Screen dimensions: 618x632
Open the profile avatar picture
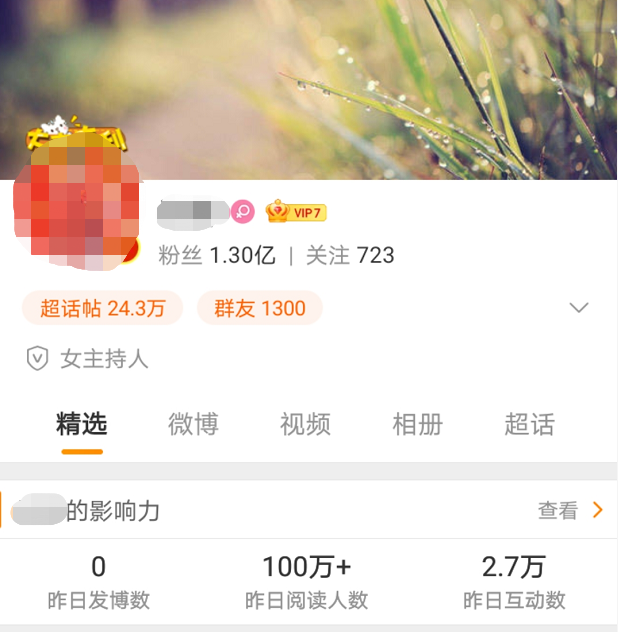76,207
